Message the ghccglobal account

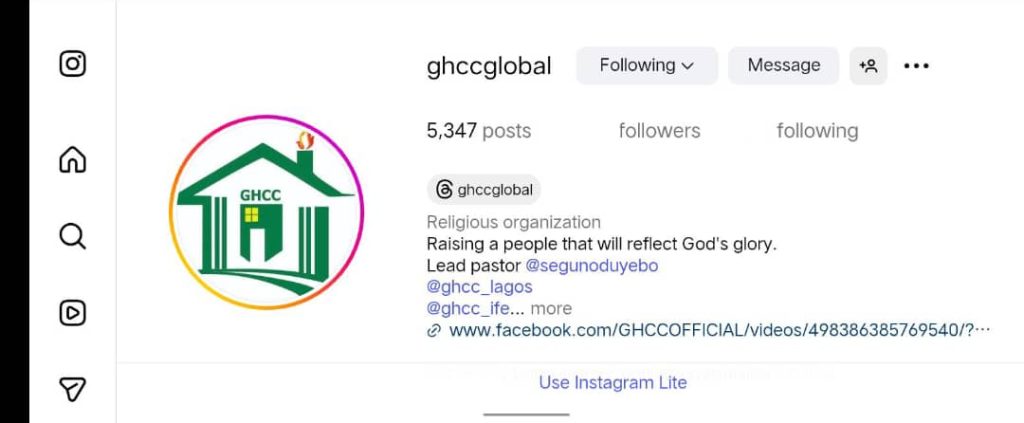point(783,65)
